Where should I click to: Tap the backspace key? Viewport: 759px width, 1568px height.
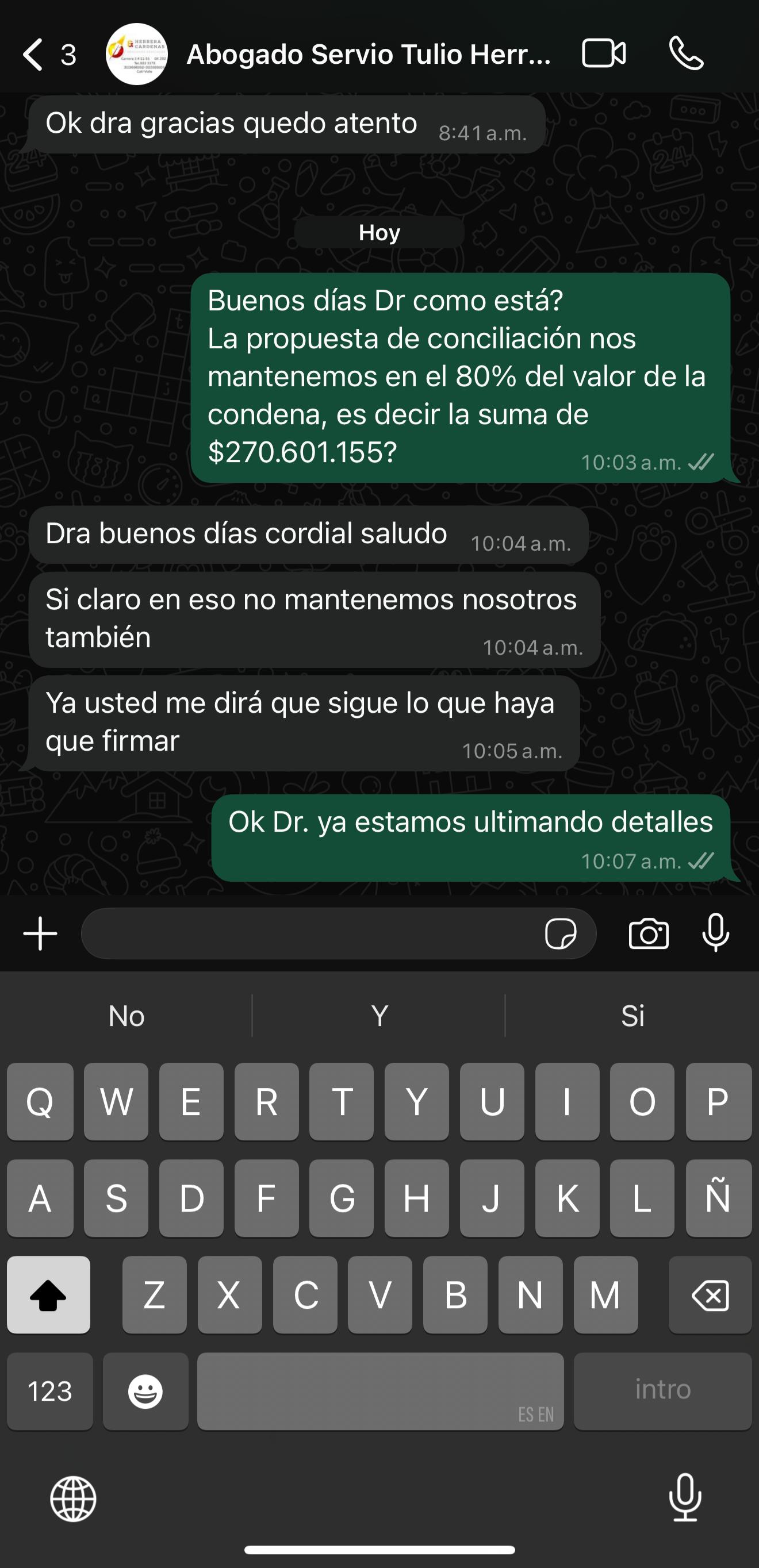(x=710, y=1295)
